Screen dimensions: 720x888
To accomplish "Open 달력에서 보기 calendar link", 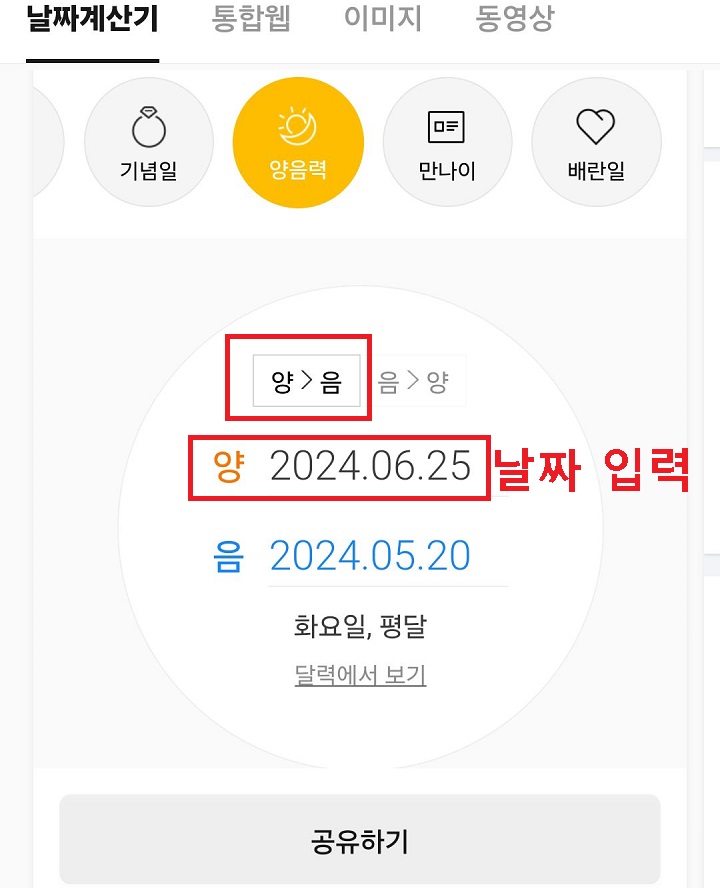I will (359, 675).
